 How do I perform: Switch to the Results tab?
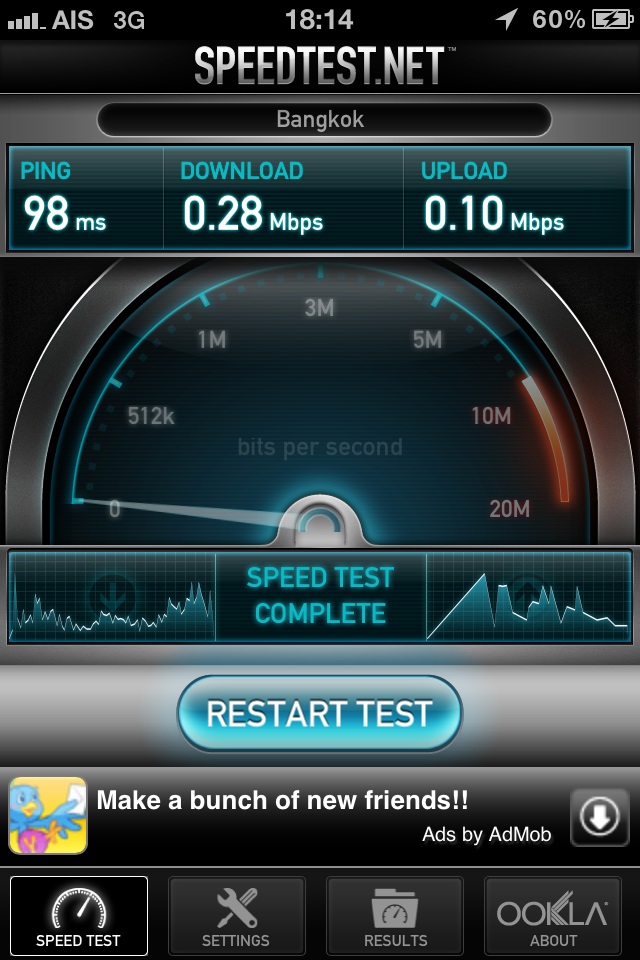pos(395,915)
